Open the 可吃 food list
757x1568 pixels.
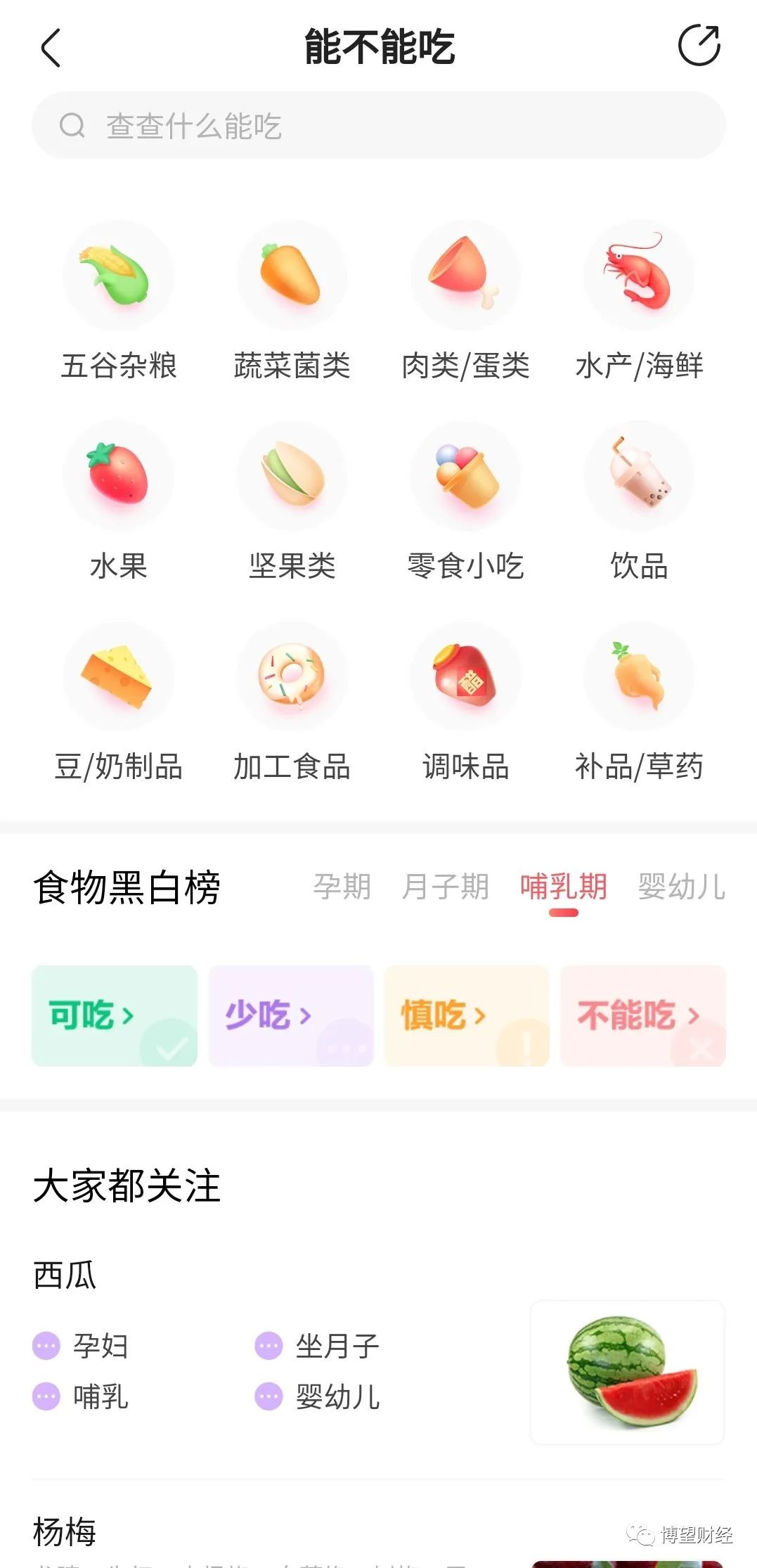tap(115, 1015)
